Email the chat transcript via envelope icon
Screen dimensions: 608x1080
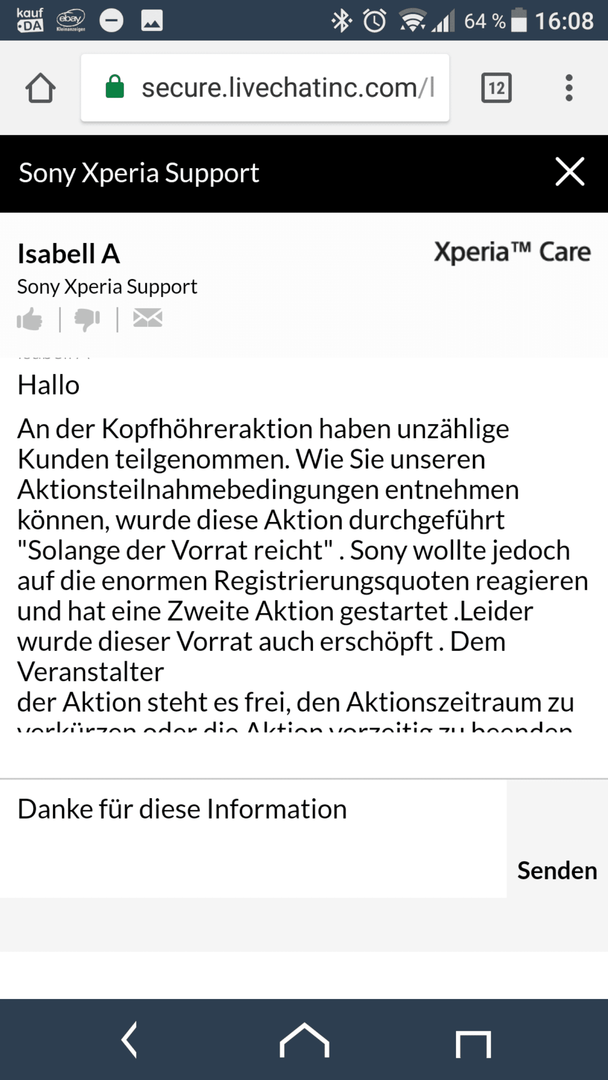pyautogui.click(x=147, y=319)
